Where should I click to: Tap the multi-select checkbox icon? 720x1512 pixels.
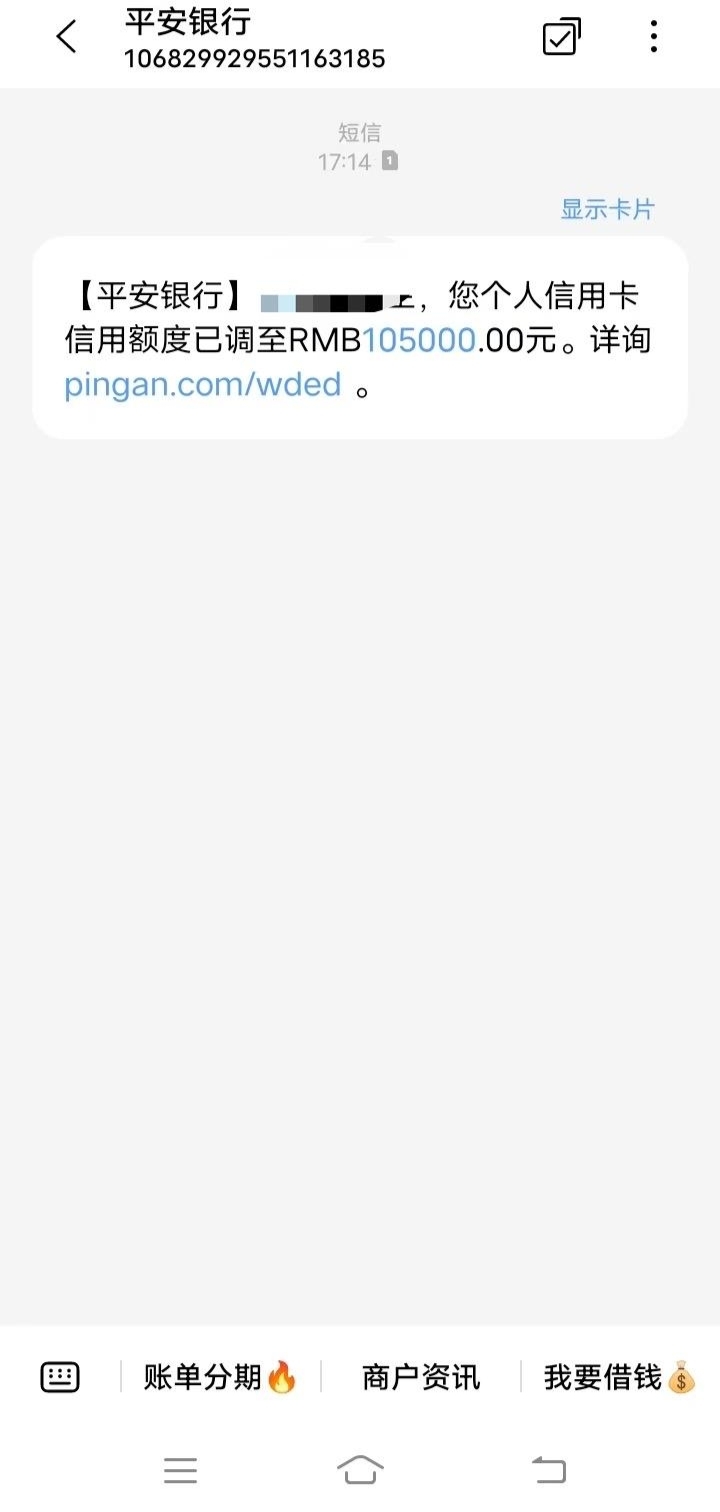click(562, 37)
